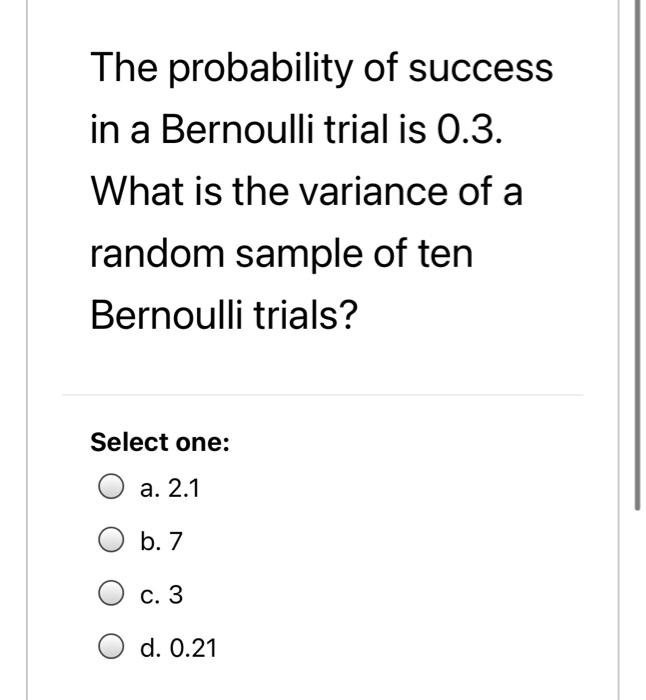The height and width of the screenshot is (700, 646).
Task: Choose the radio button for b. 7
Action: pyautogui.click(x=111, y=542)
